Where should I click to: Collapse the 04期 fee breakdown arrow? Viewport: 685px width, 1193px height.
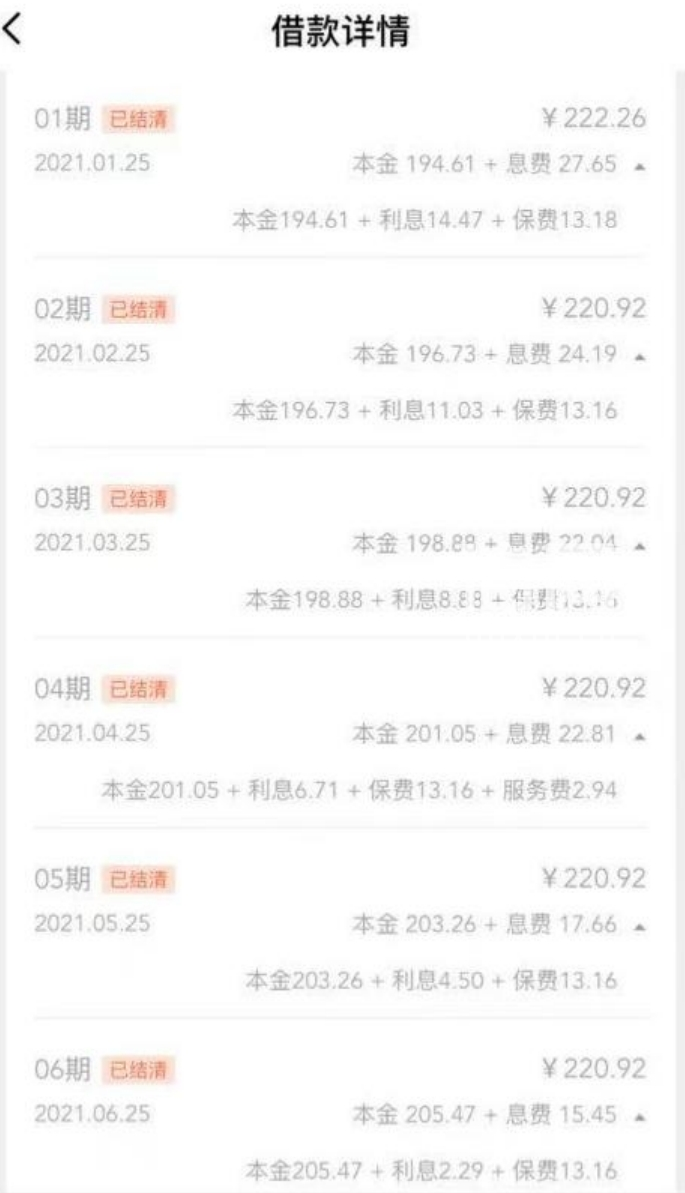[639, 736]
